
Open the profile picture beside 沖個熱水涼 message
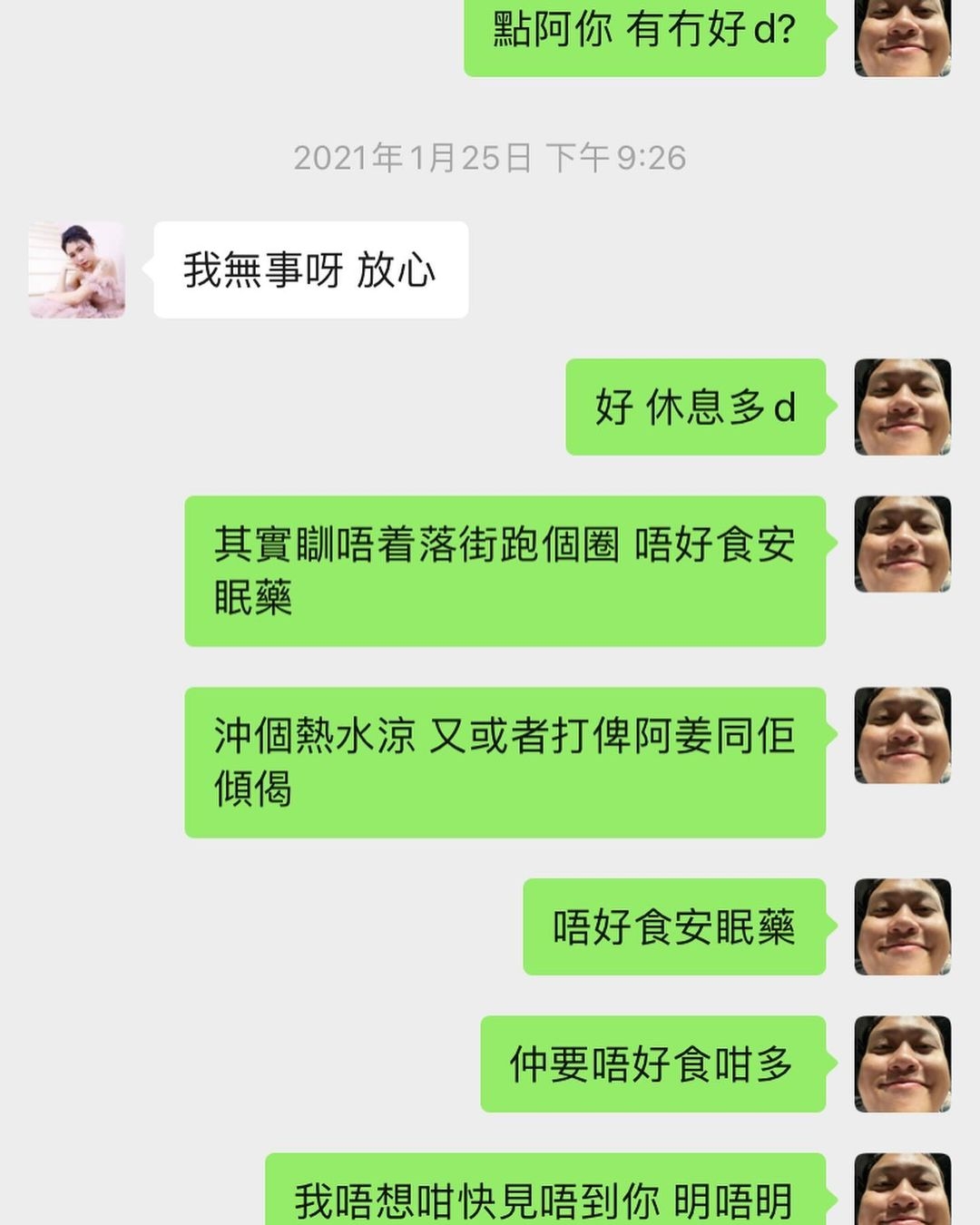coord(902,735)
